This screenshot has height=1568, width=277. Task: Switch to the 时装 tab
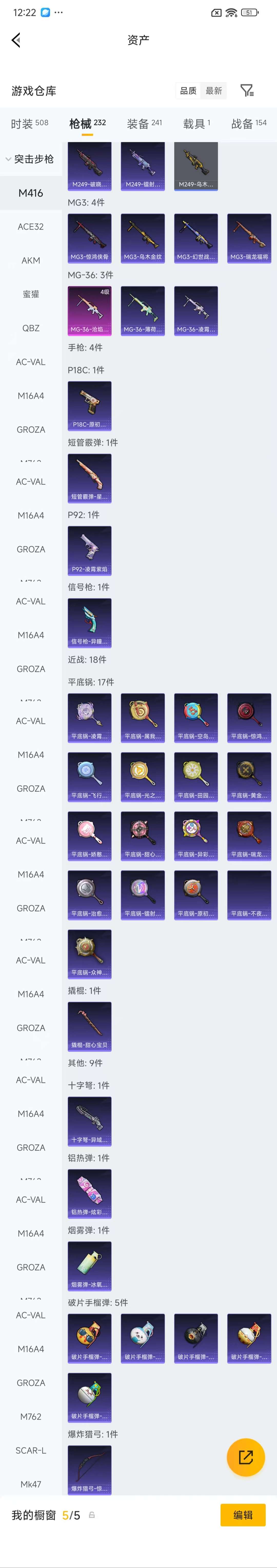coord(29,124)
